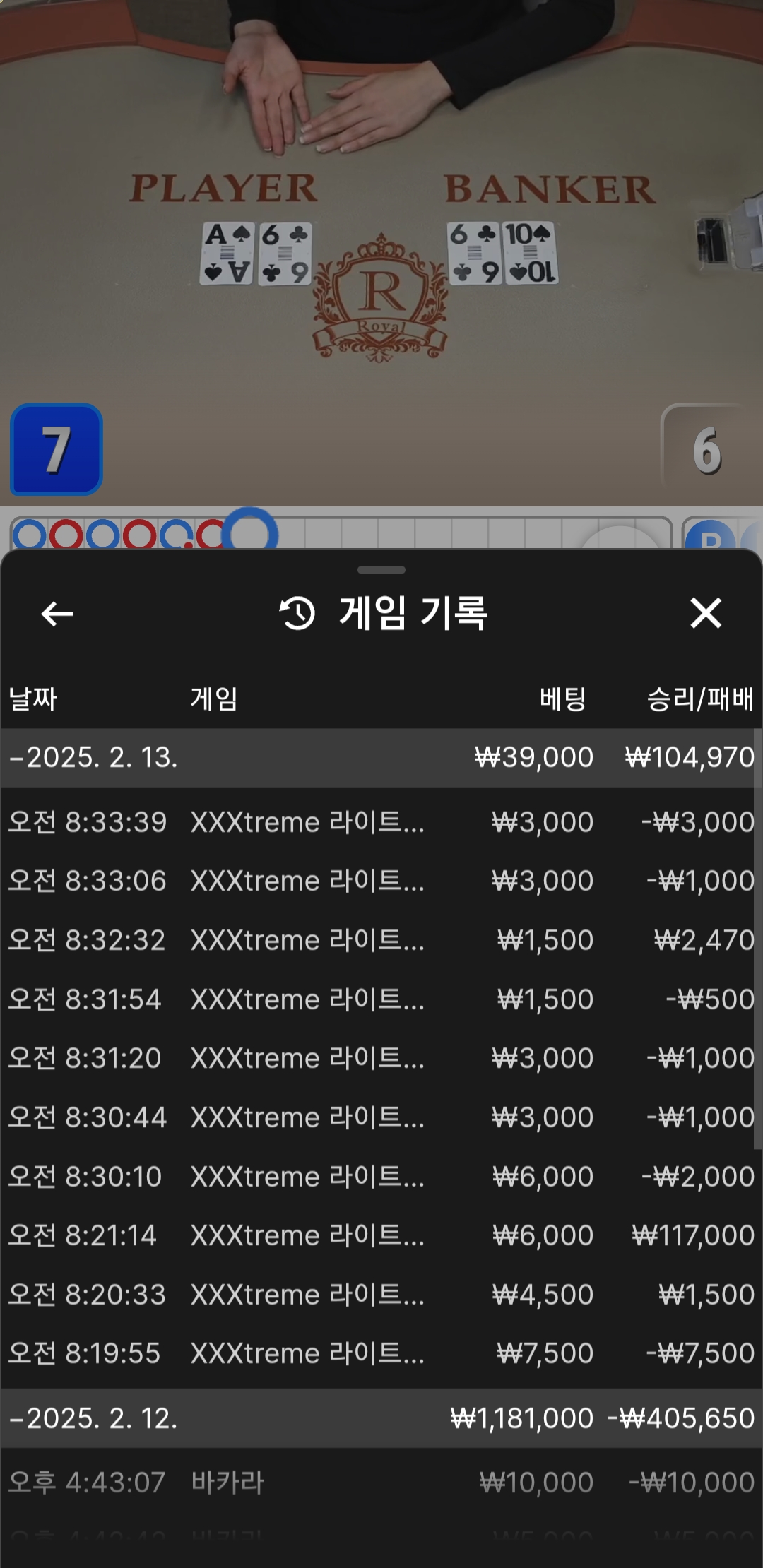Collapse the 2025. 2. 12. date group
The height and width of the screenshot is (1568, 763).
[x=93, y=1418]
